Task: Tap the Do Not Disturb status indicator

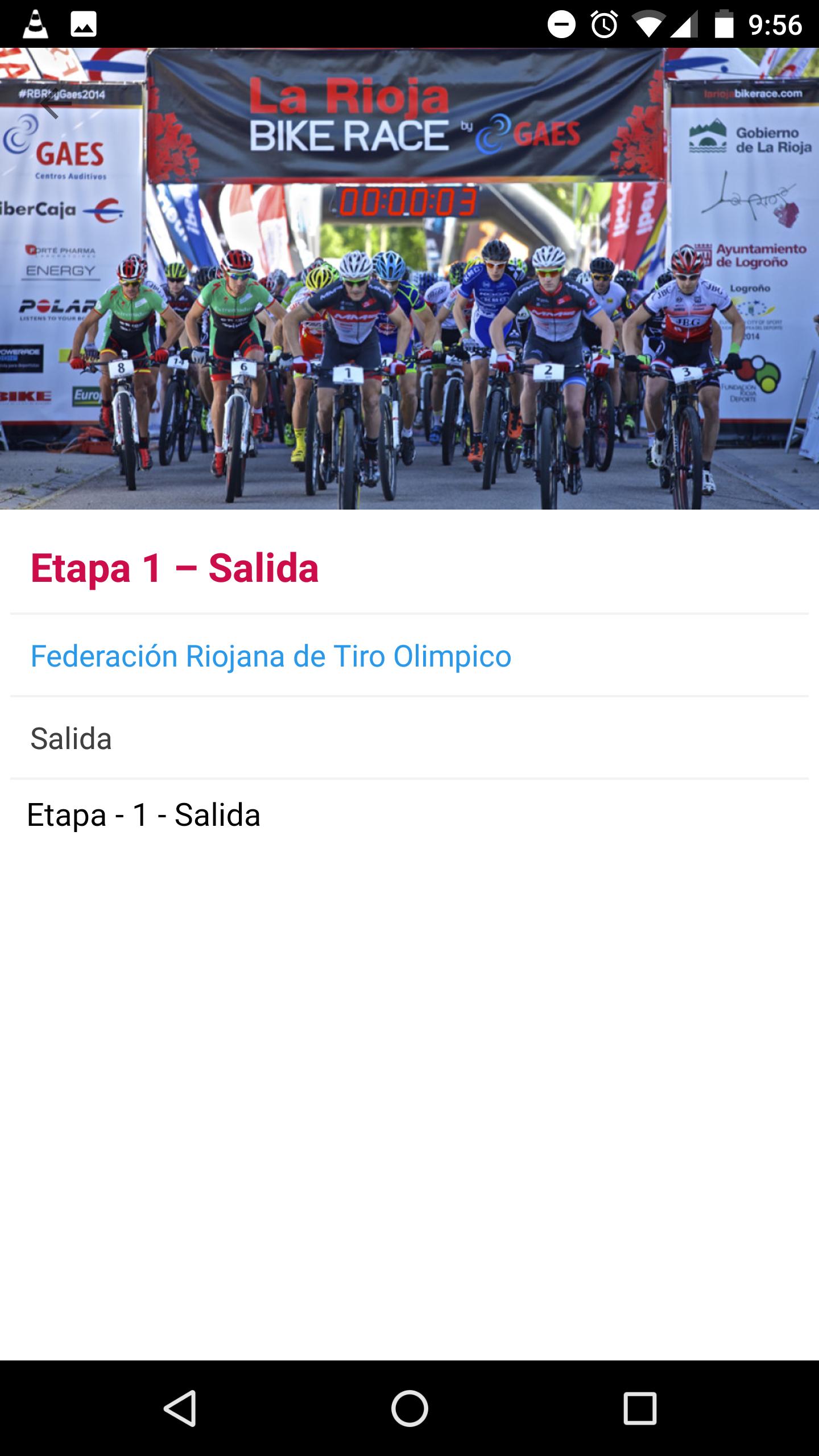Action: pos(562,24)
